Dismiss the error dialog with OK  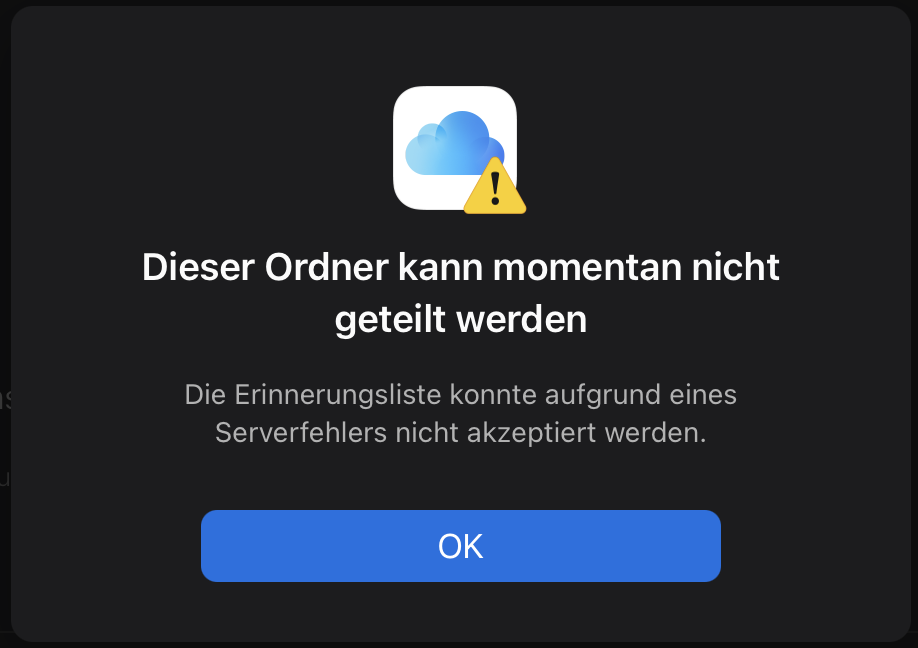tap(460, 546)
